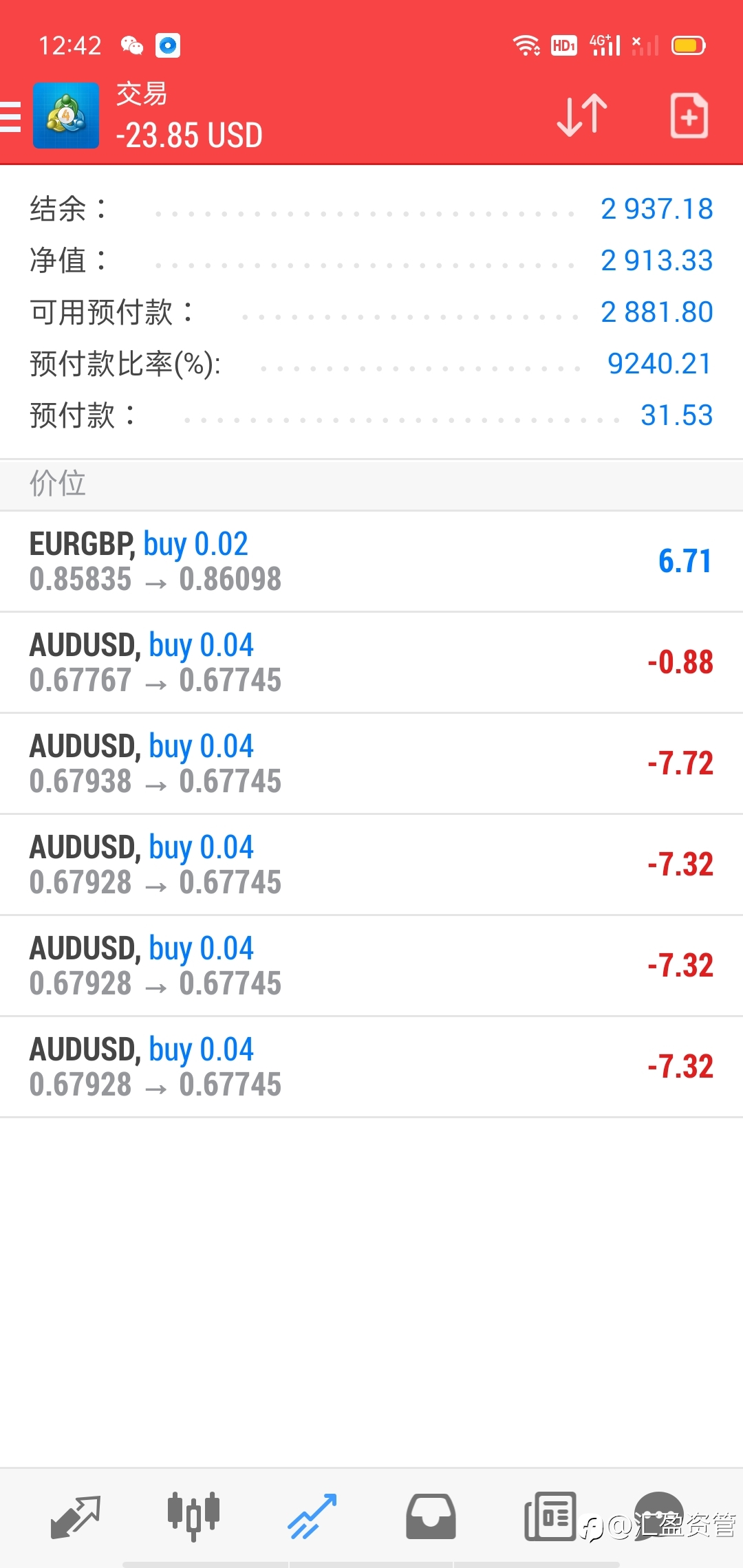
Task: Open the history inbox tab
Action: click(431, 1516)
